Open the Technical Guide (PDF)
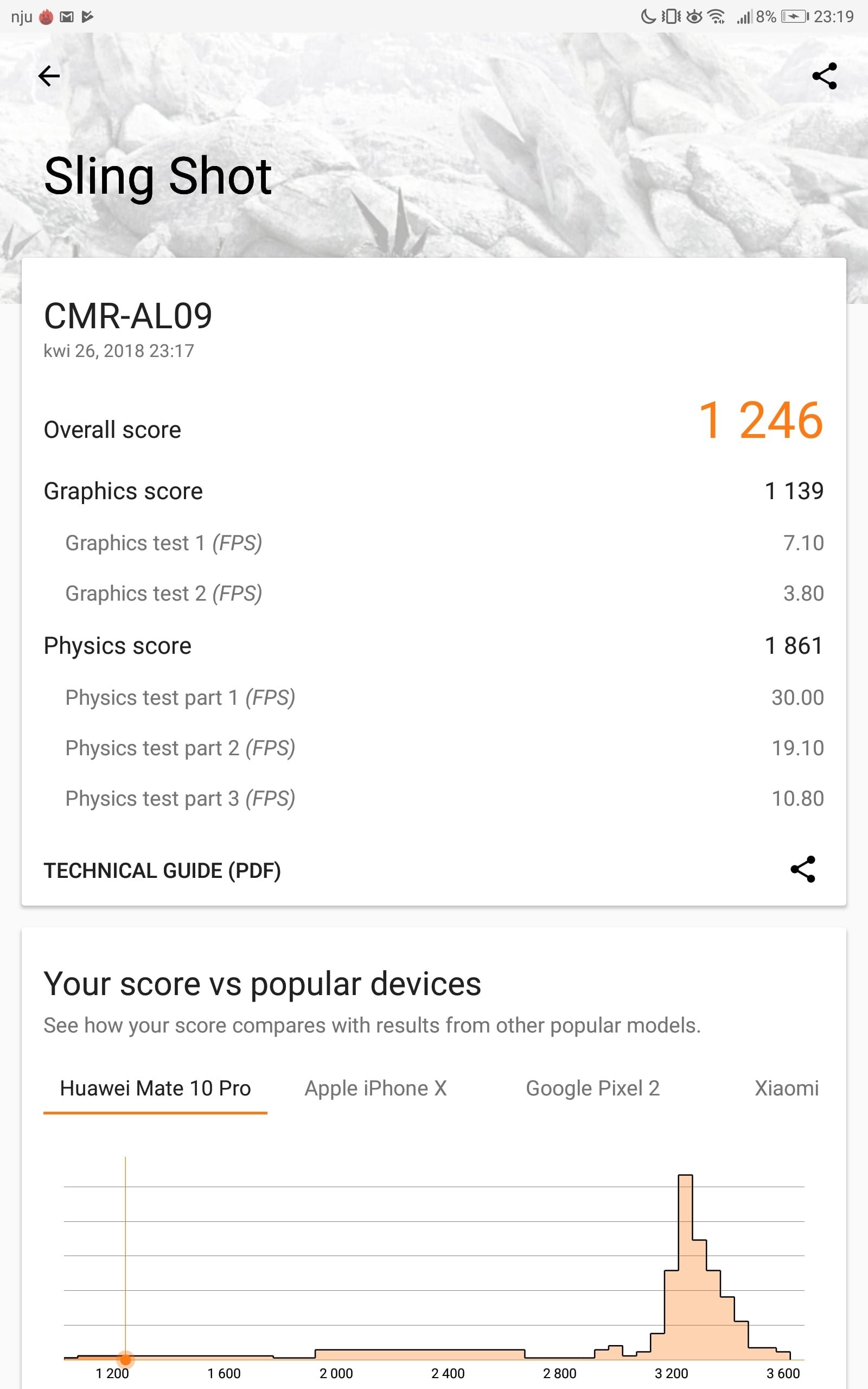Screen dimensions: 868x1389 point(162,871)
